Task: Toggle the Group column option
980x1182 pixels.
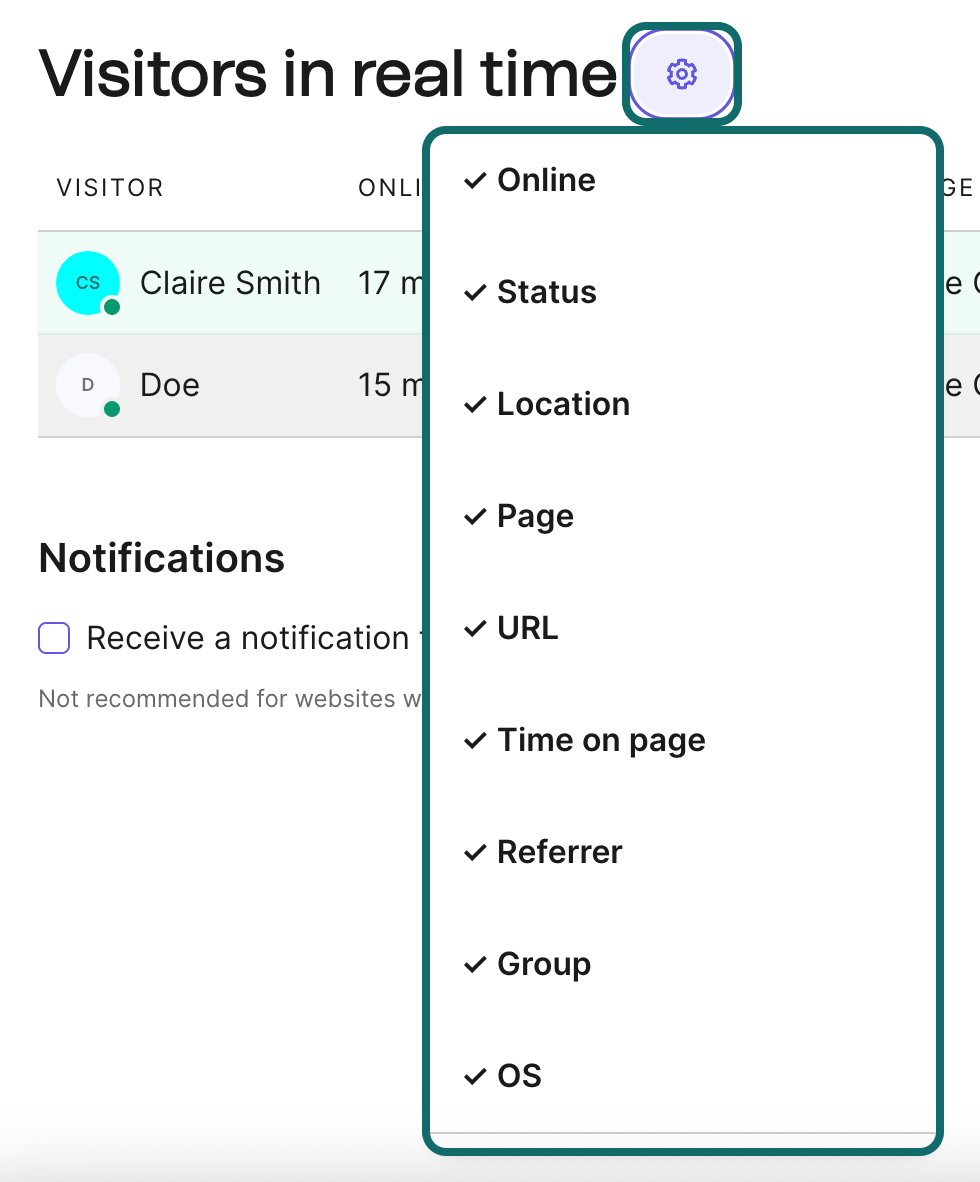Action: [x=543, y=964]
